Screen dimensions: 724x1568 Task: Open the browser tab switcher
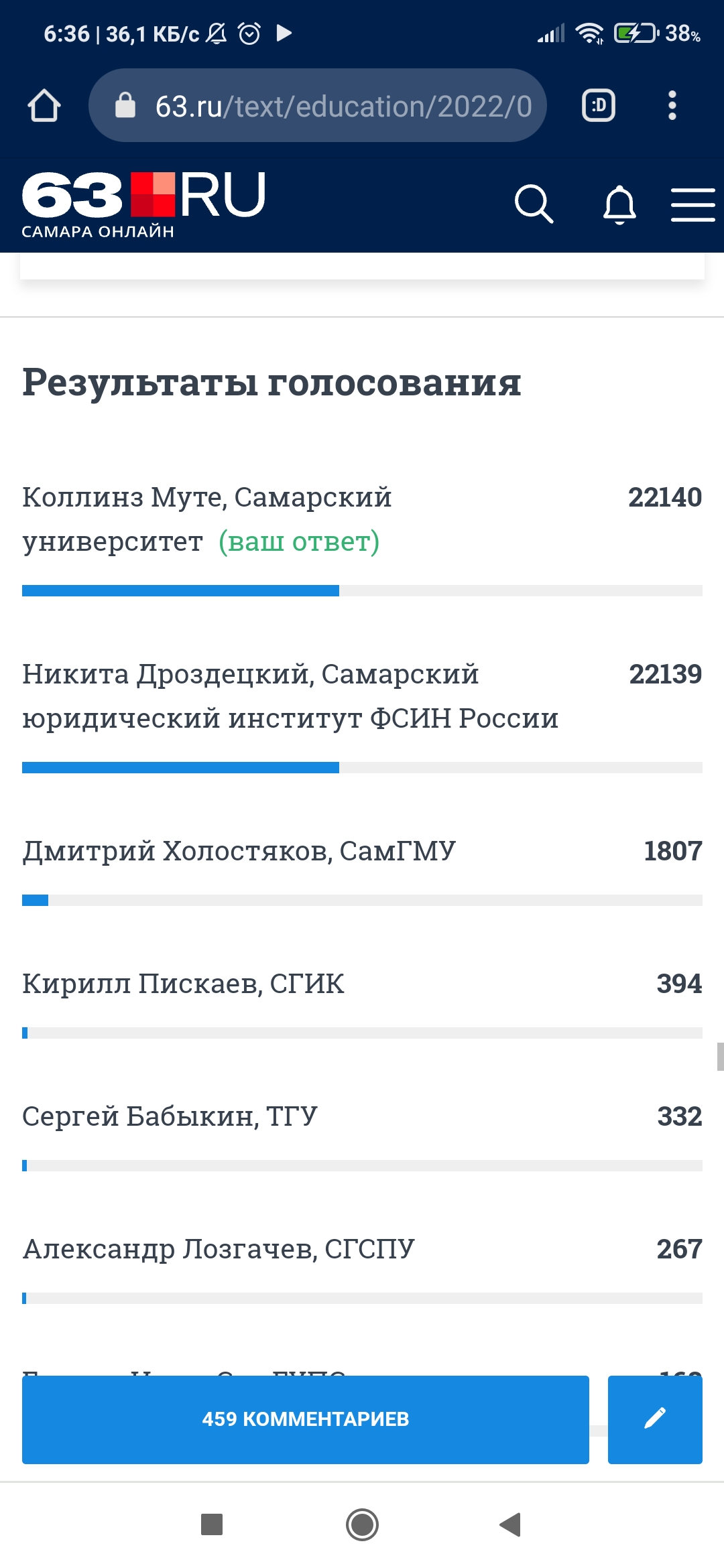click(599, 106)
